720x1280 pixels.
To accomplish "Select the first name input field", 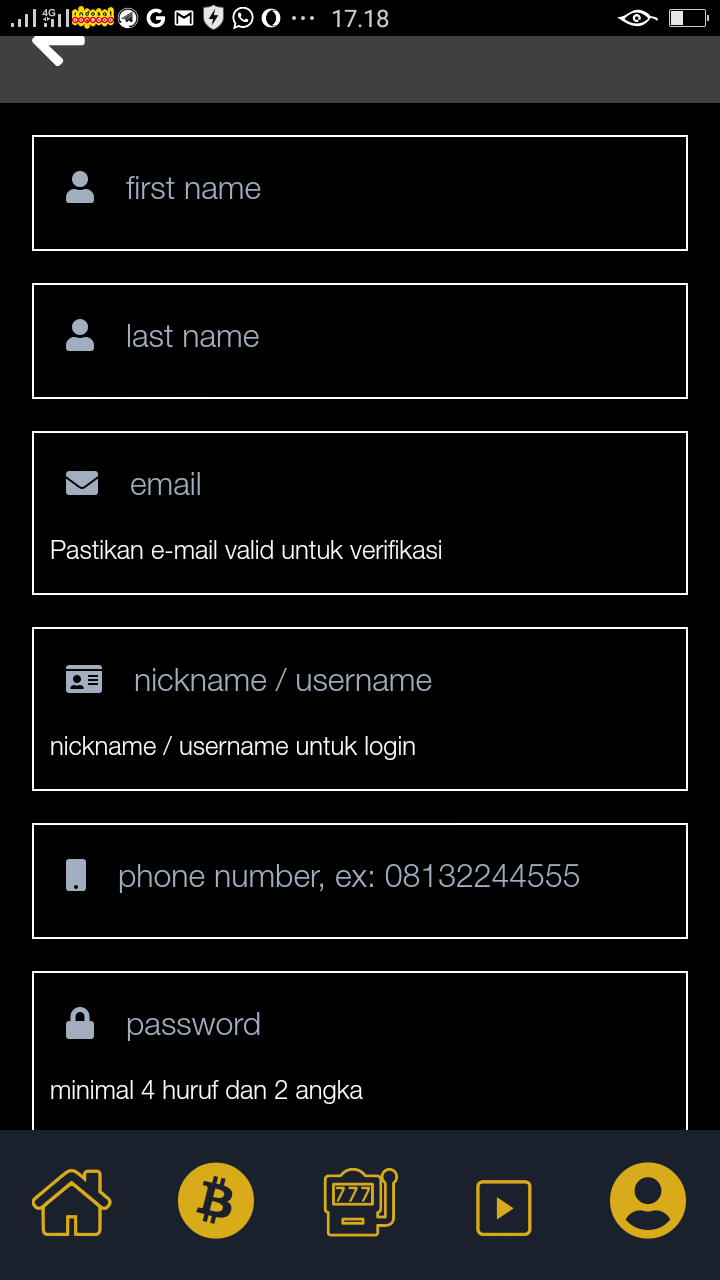I will pos(360,192).
